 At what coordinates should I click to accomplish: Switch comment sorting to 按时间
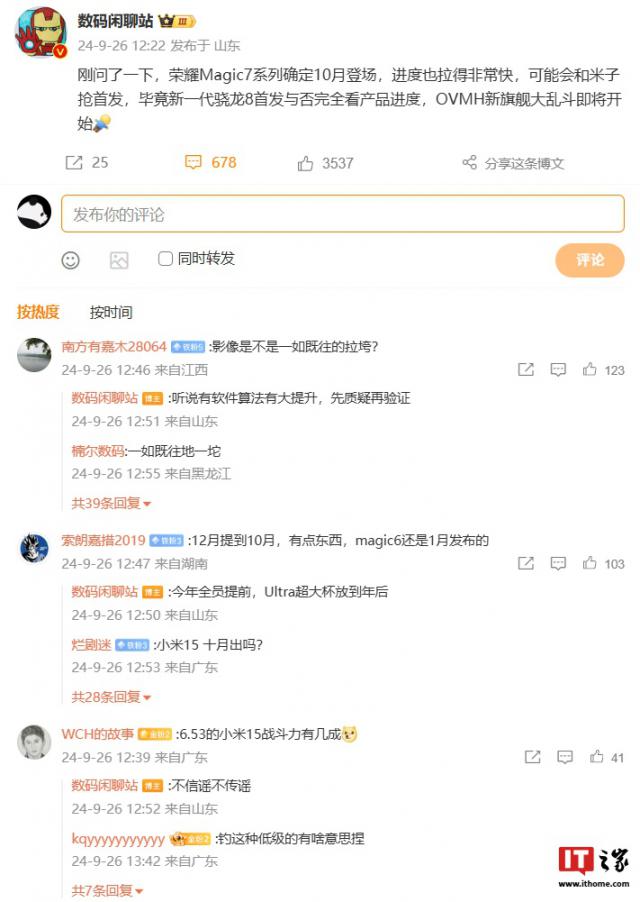[111, 312]
